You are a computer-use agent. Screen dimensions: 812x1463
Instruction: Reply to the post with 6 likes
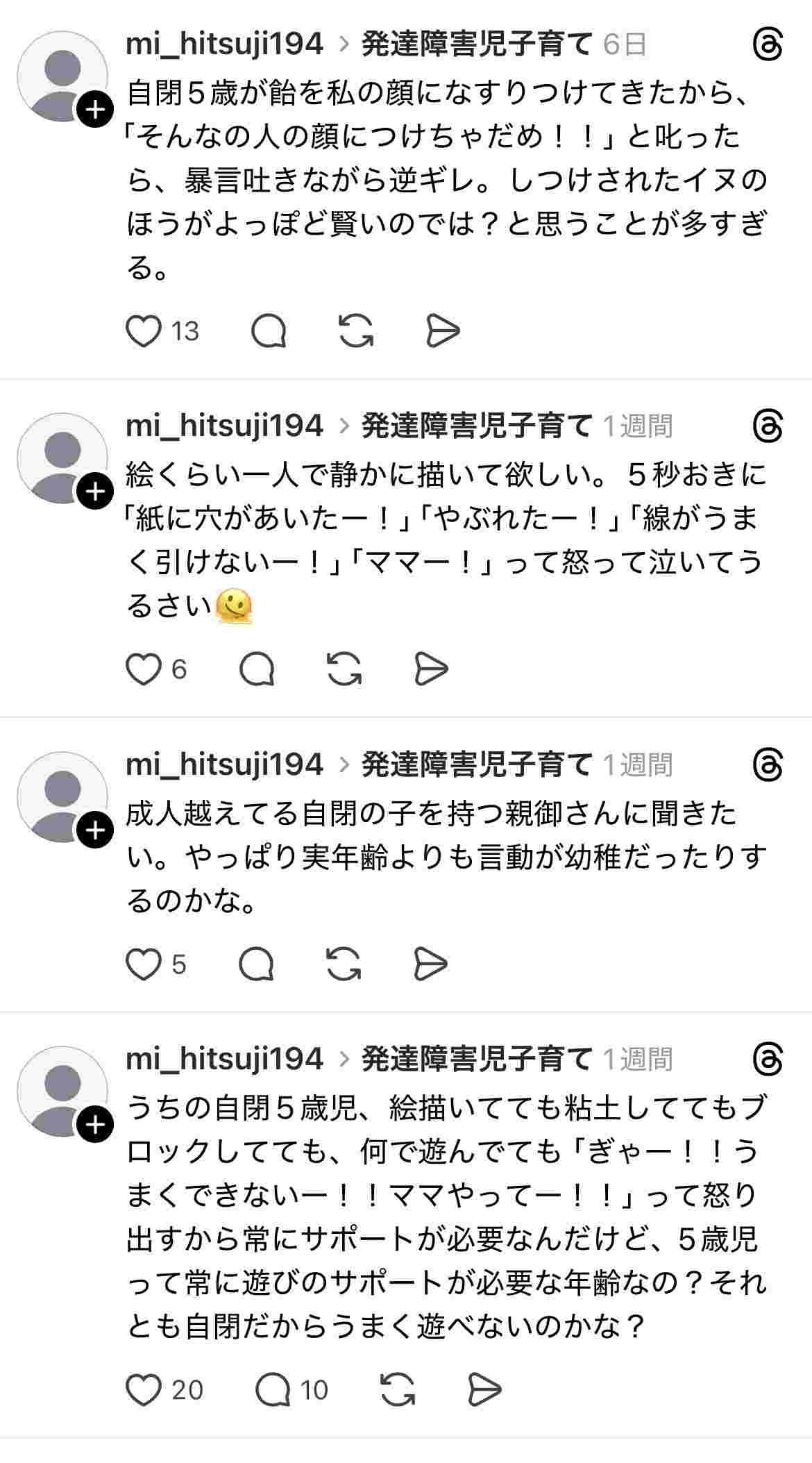[257, 669]
